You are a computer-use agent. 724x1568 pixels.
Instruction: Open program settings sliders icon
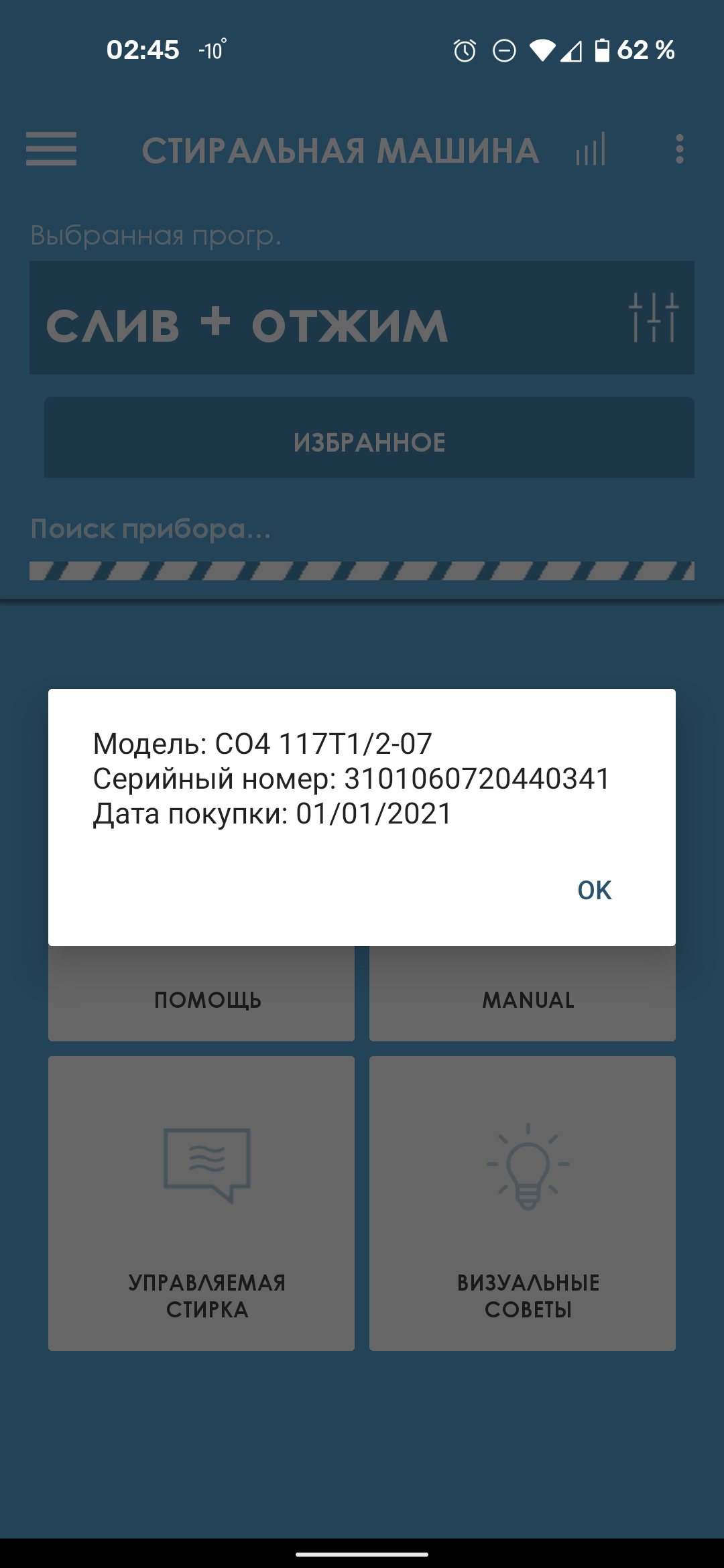coord(653,318)
